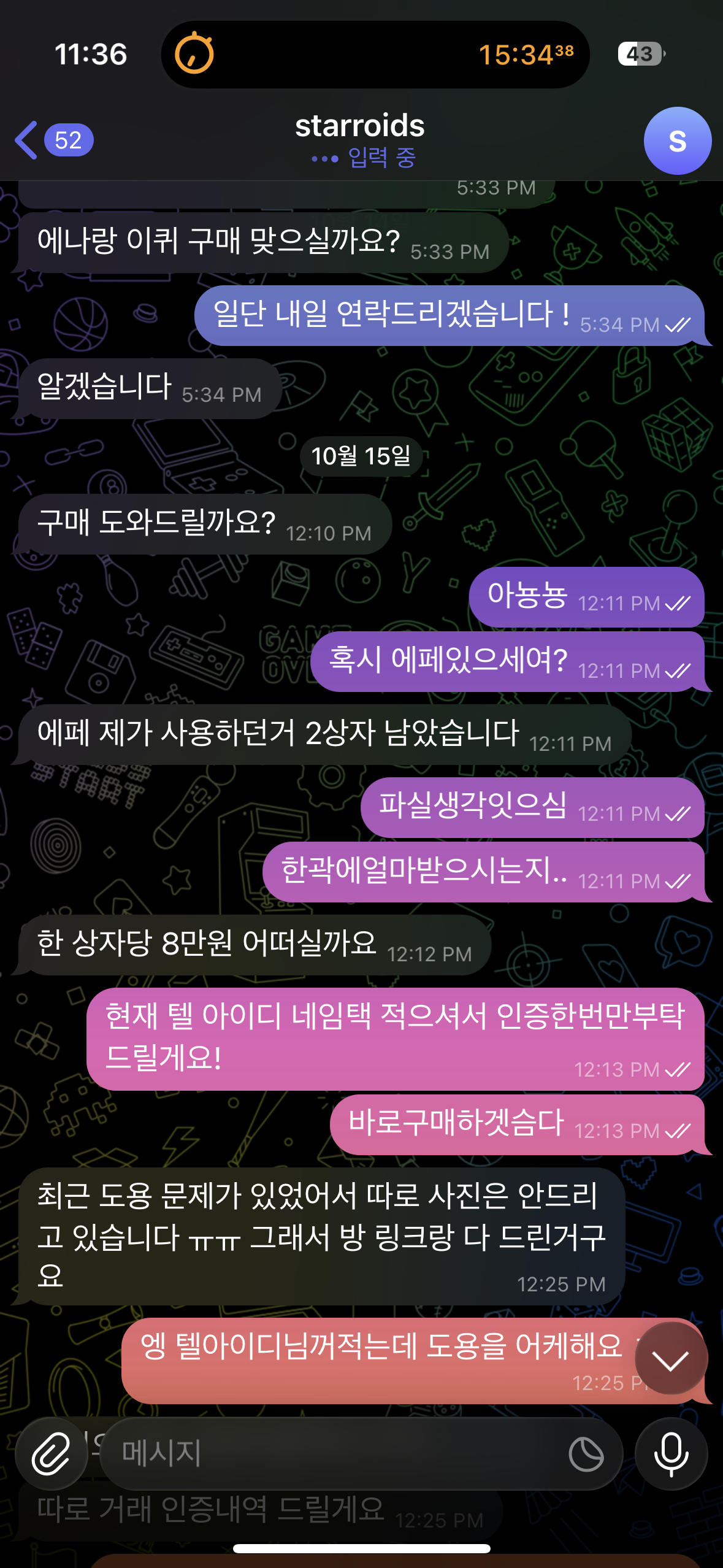This screenshot has height=1568, width=723.
Task: Focus the 메시지 input field
Action: coord(337,1453)
